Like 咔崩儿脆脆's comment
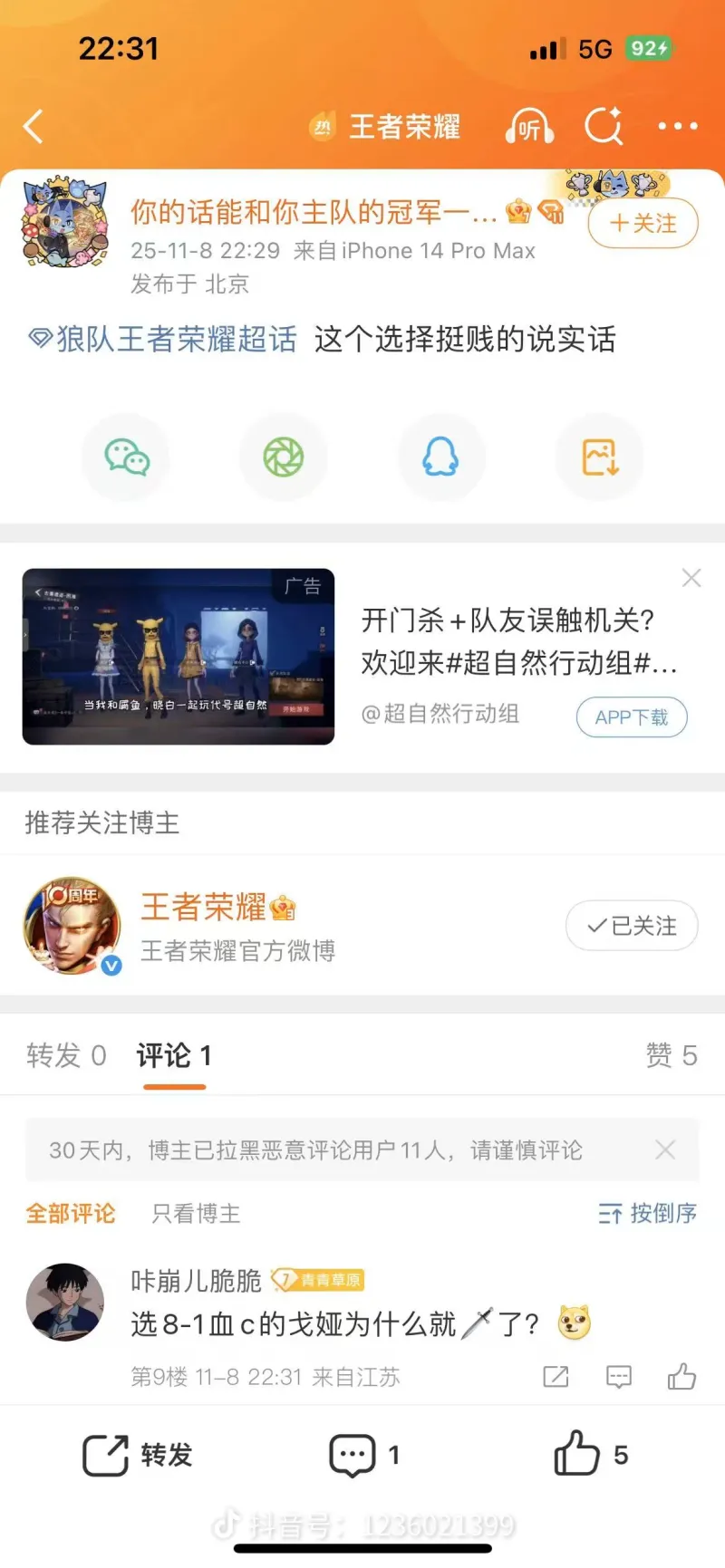This screenshot has height=1568, width=725. coord(681,1377)
